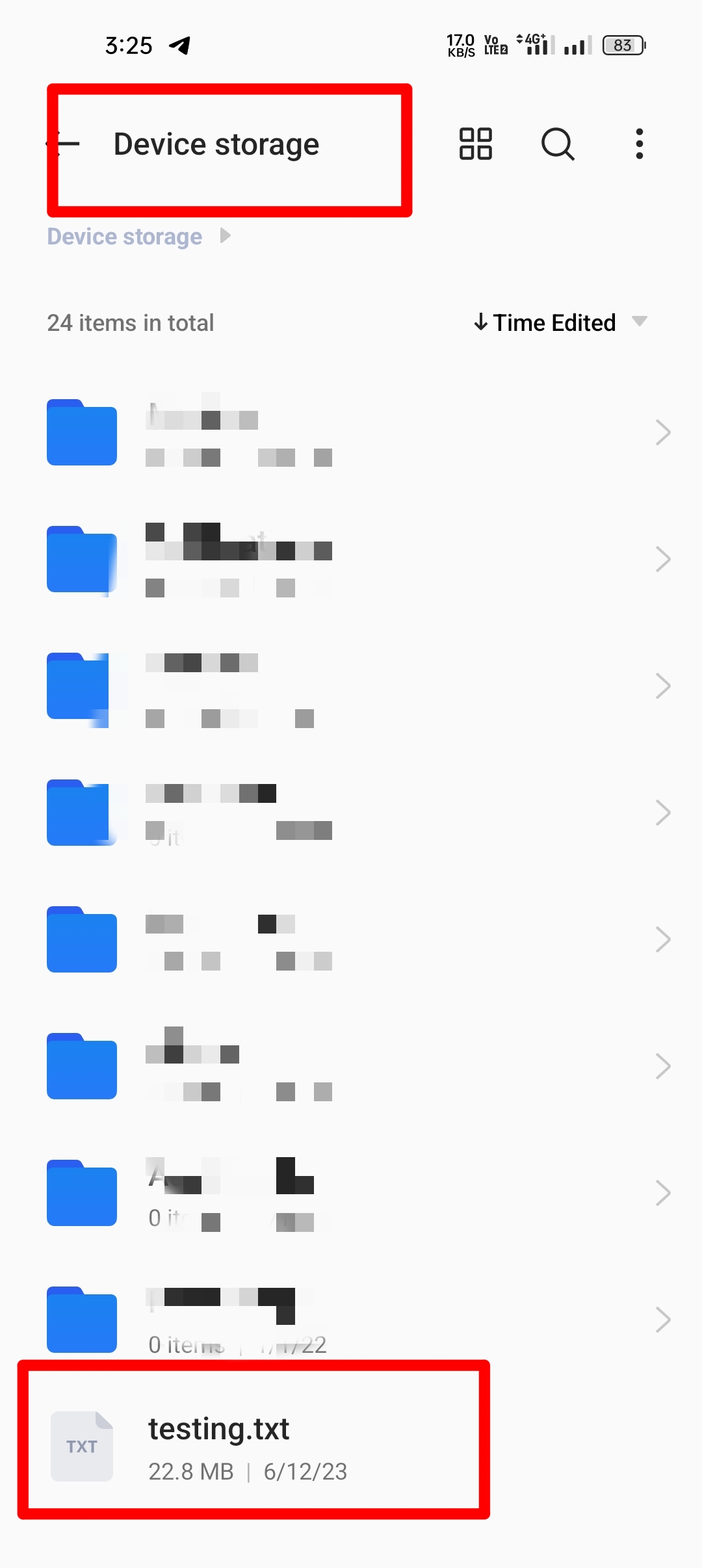
Task: Tap the Device storage breadcrumb
Action: coord(125,237)
